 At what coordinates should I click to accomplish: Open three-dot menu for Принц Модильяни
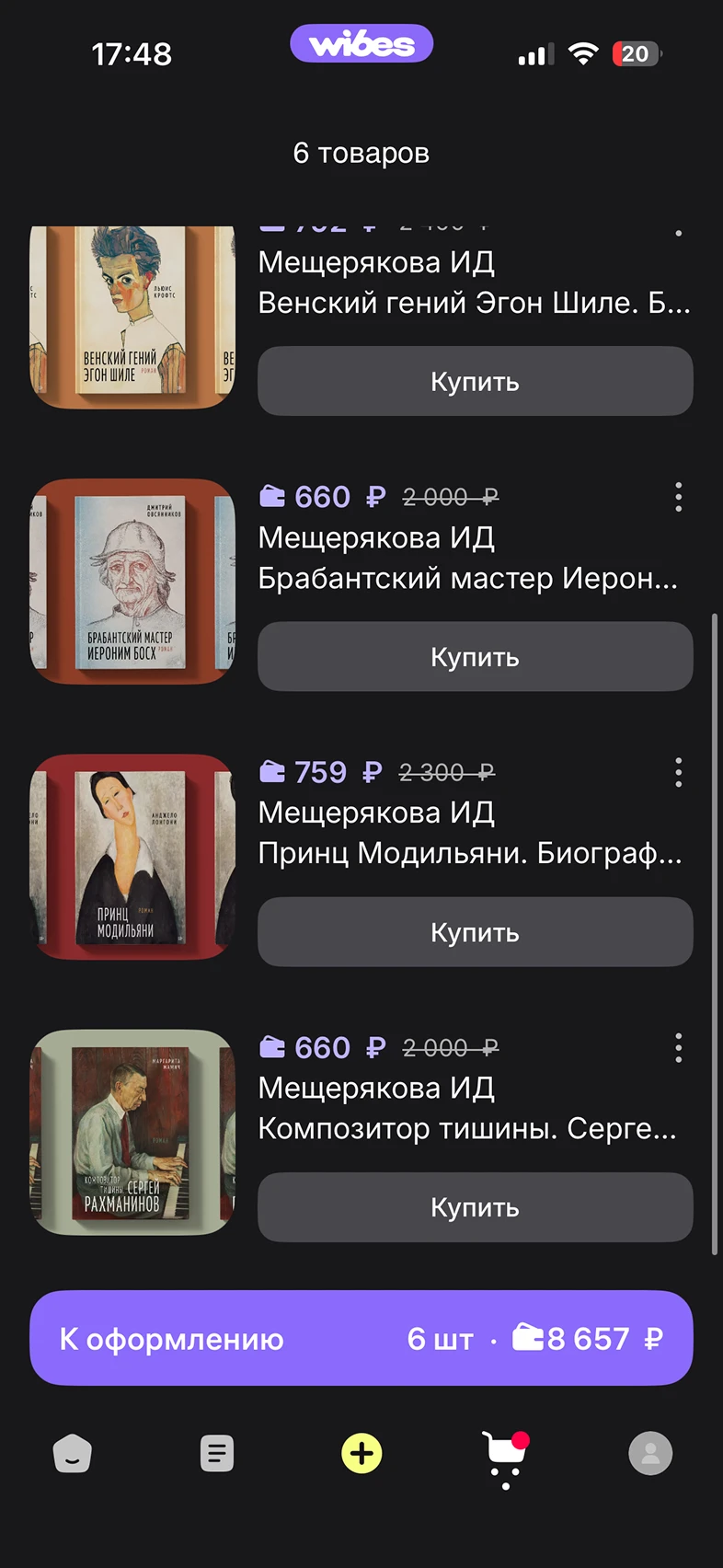[x=679, y=772]
